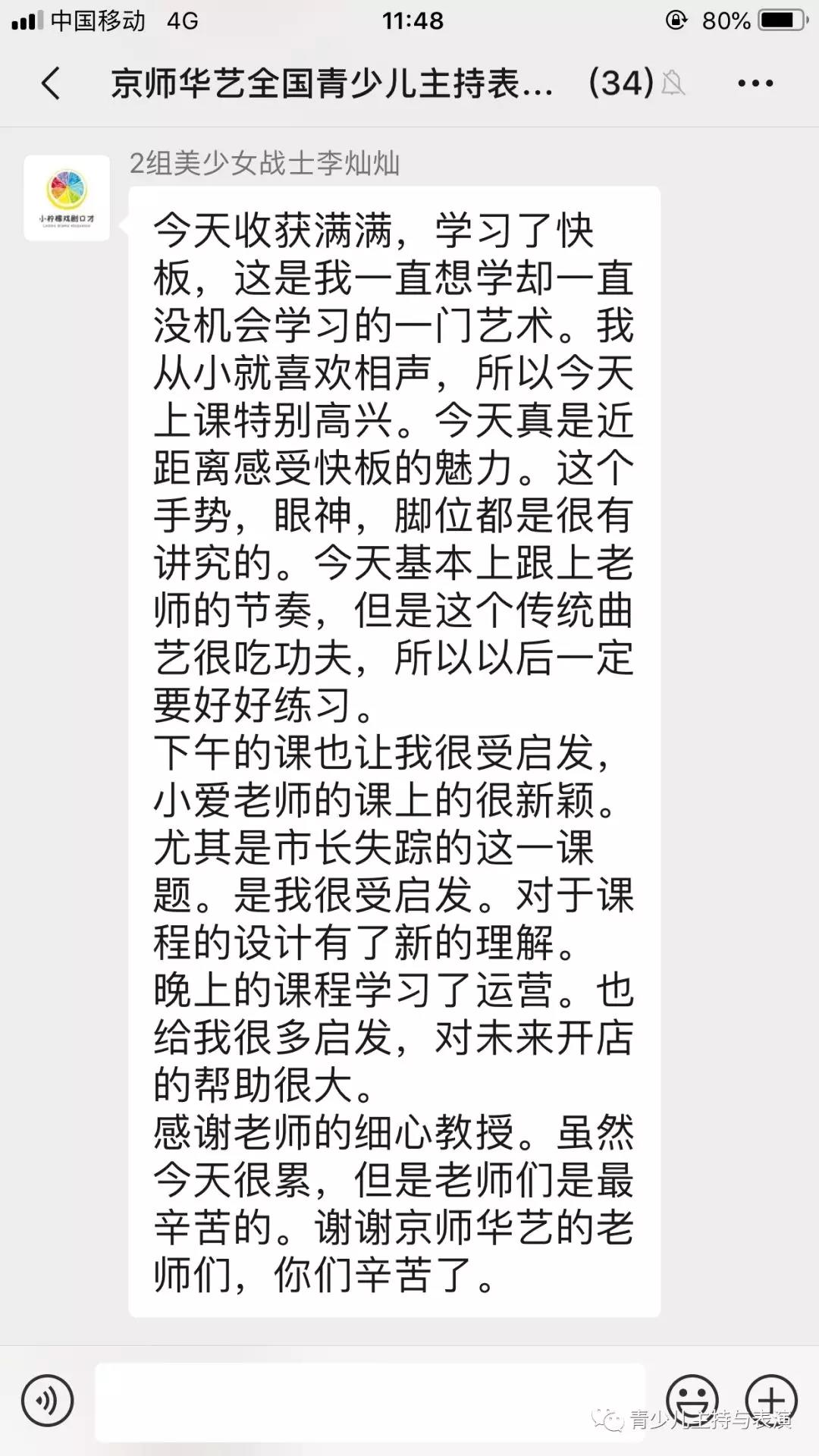Open the sender's lemon profile avatar

67,198
